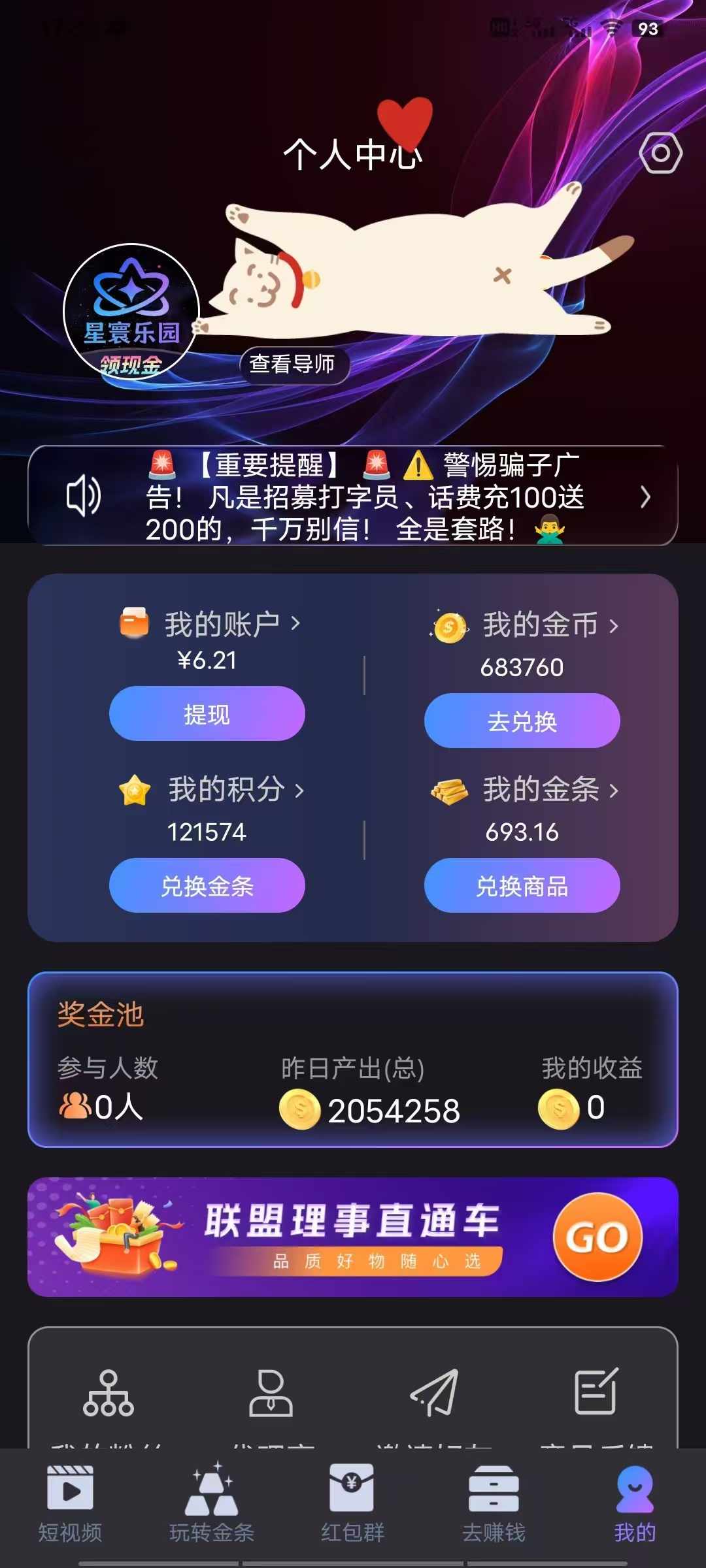Tap 提现 to withdraw account balance
Viewport: 706px width, 1568px height.
[x=207, y=714]
